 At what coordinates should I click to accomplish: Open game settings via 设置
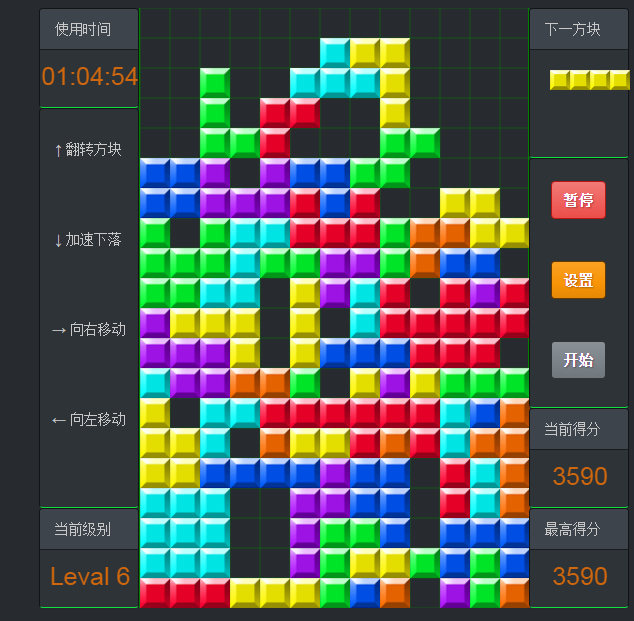578,280
